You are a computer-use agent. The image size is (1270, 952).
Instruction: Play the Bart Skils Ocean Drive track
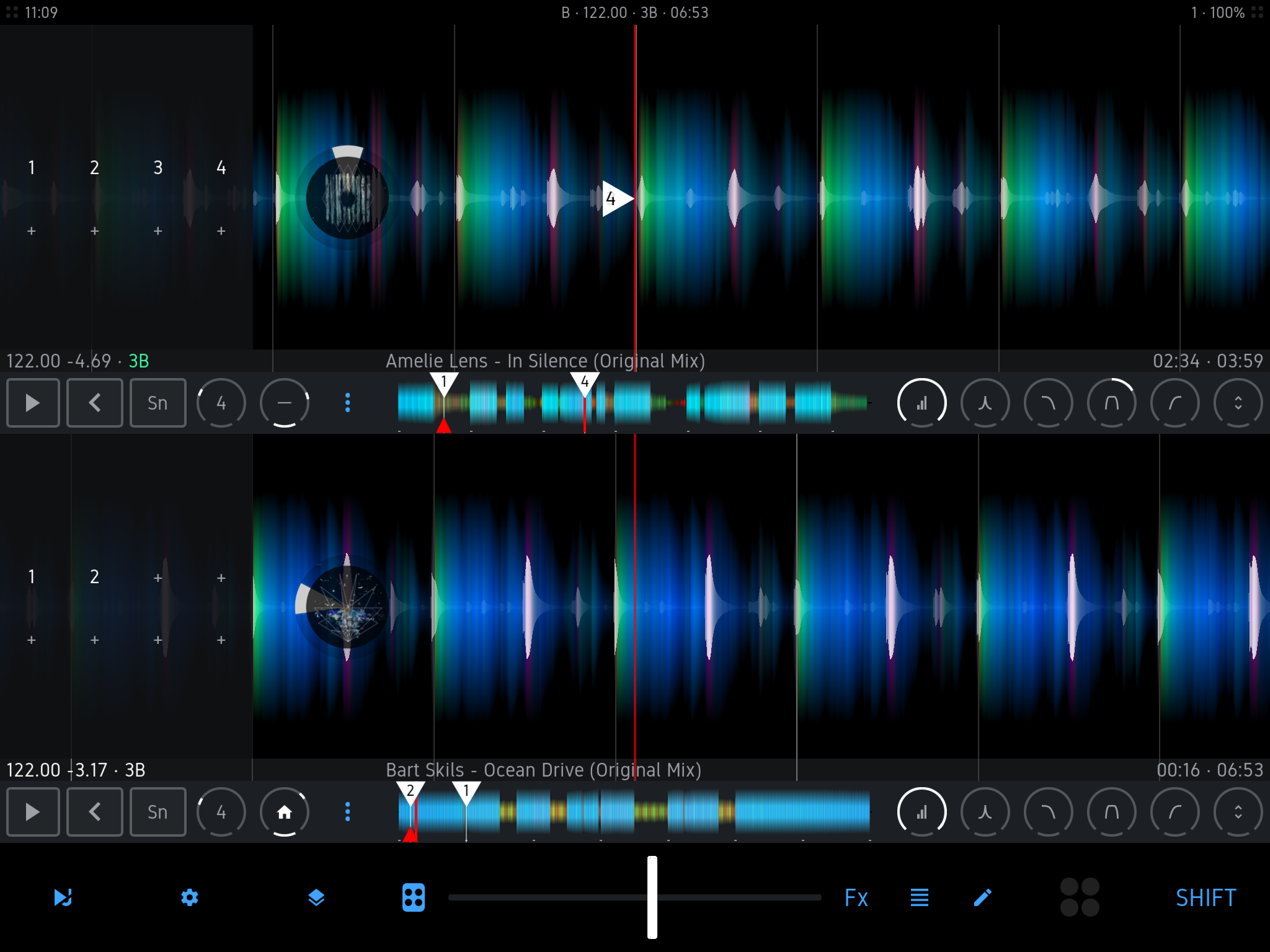coord(33,812)
